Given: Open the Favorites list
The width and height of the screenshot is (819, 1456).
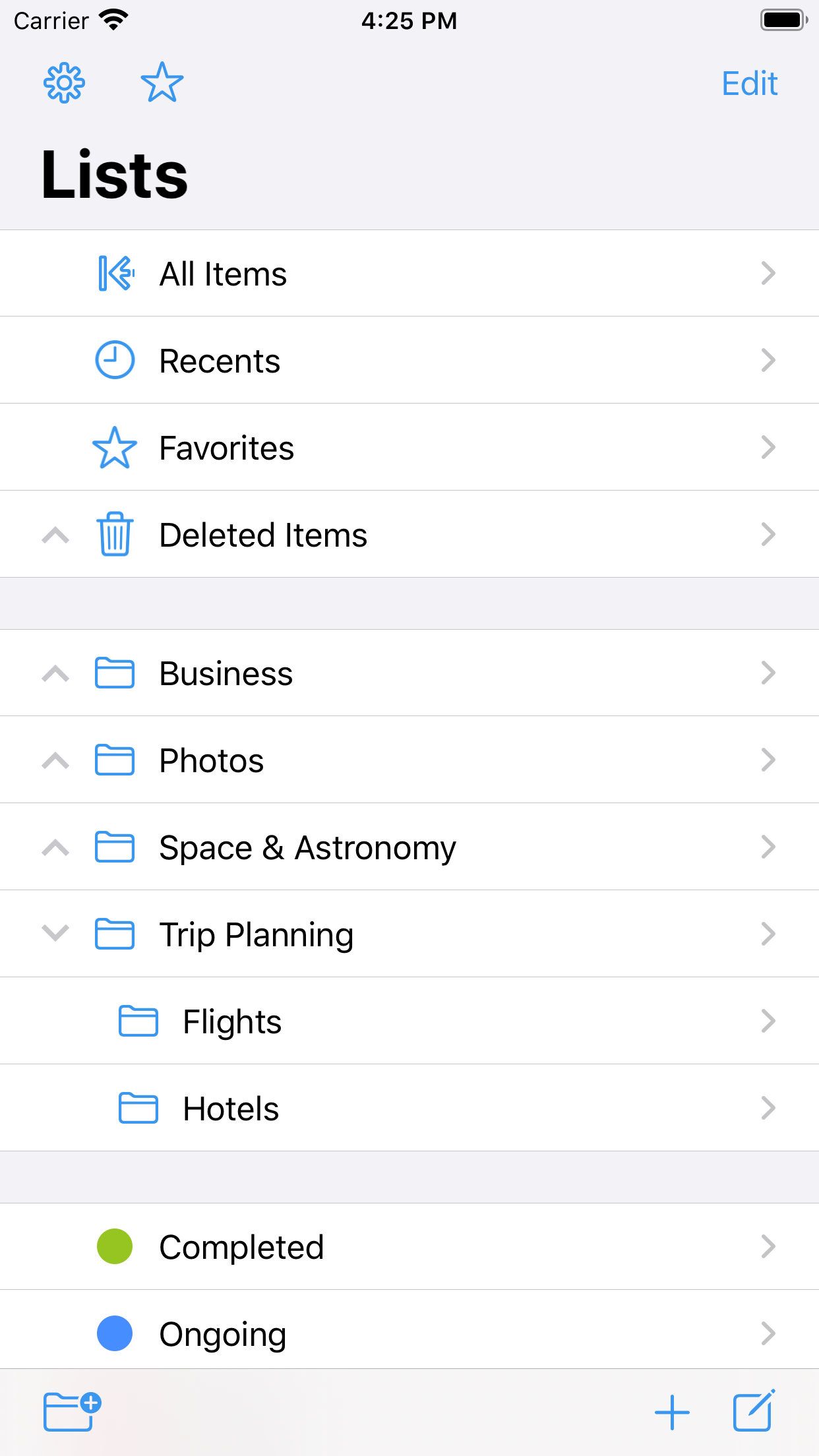Looking at the screenshot, I should pyautogui.click(x=409, y=448).
